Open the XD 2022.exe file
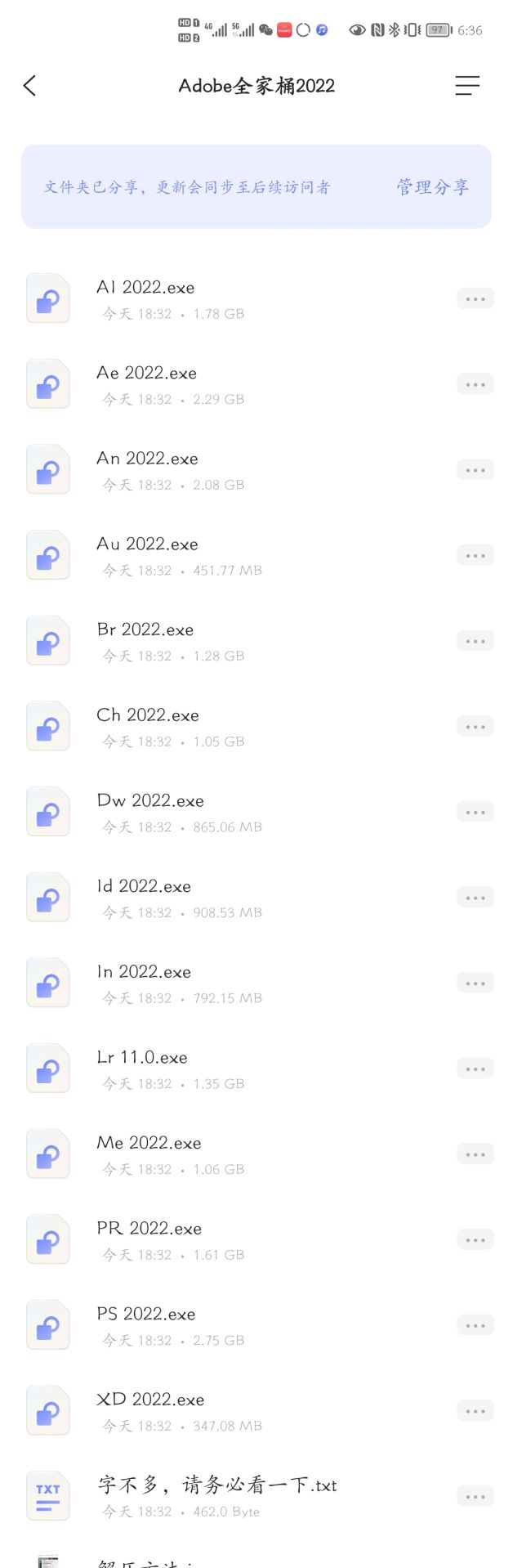Image resolution: width=513 pixels, height=1568 pixels. point(150,1400)
